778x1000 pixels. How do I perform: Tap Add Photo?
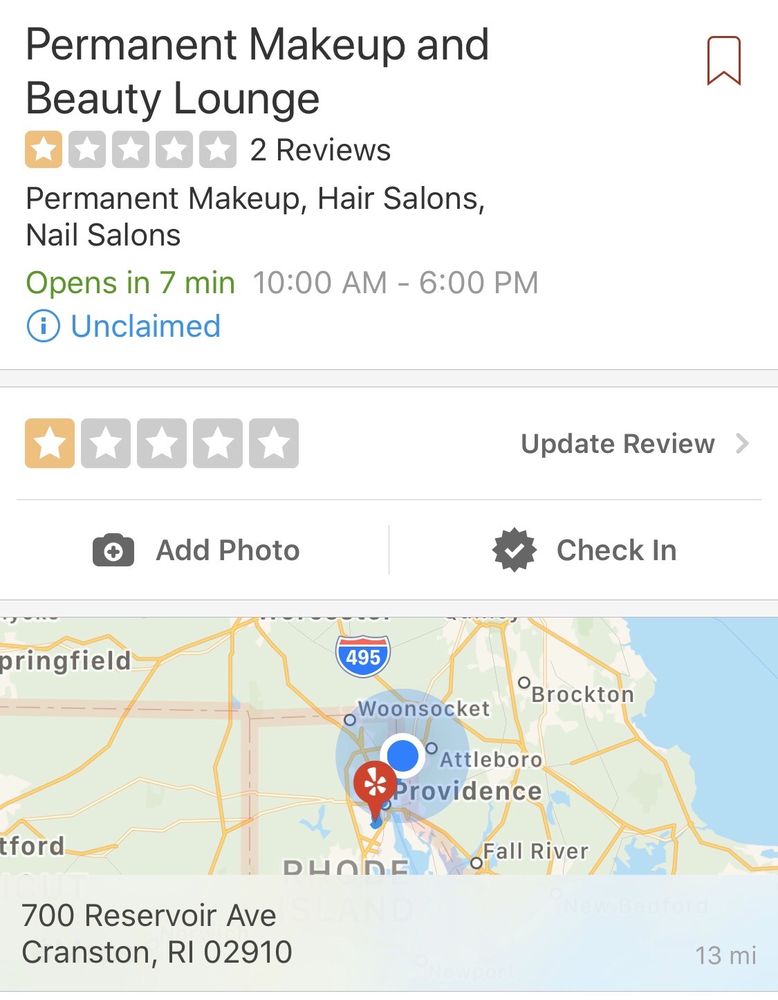click(x=196, y=550)
